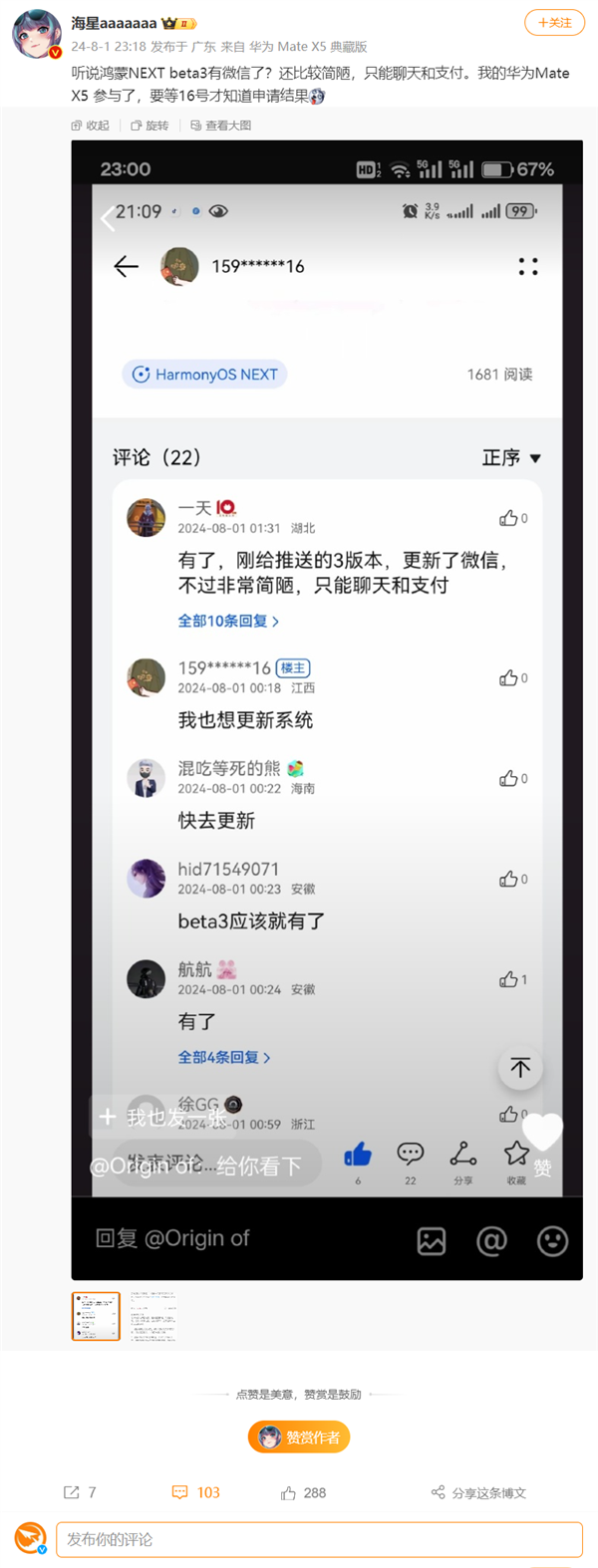
Task: Open 海星aaaaaaa's profile avatar
Action: pyautogui.click(x=37, y=34)
